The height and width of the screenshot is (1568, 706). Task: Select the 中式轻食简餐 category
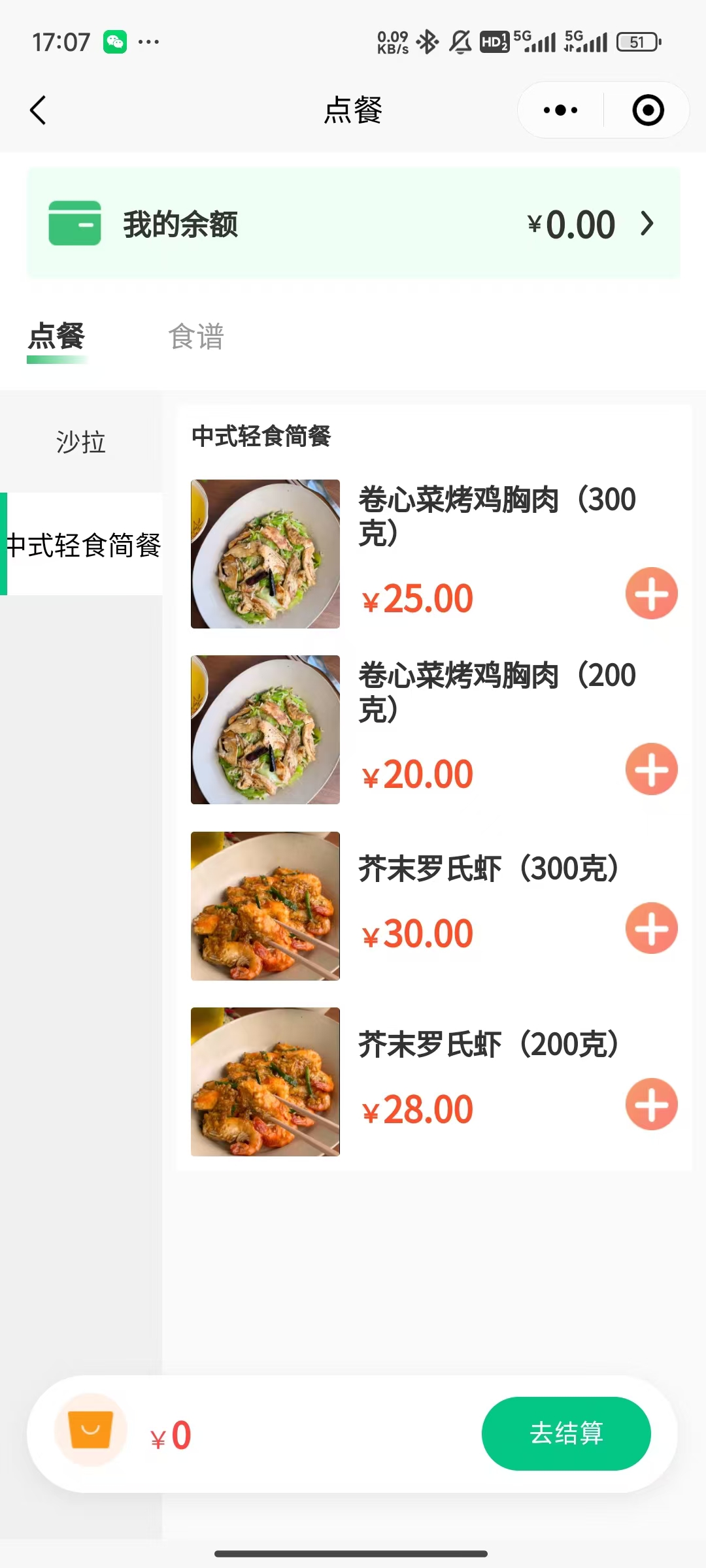tap(84, 545)
